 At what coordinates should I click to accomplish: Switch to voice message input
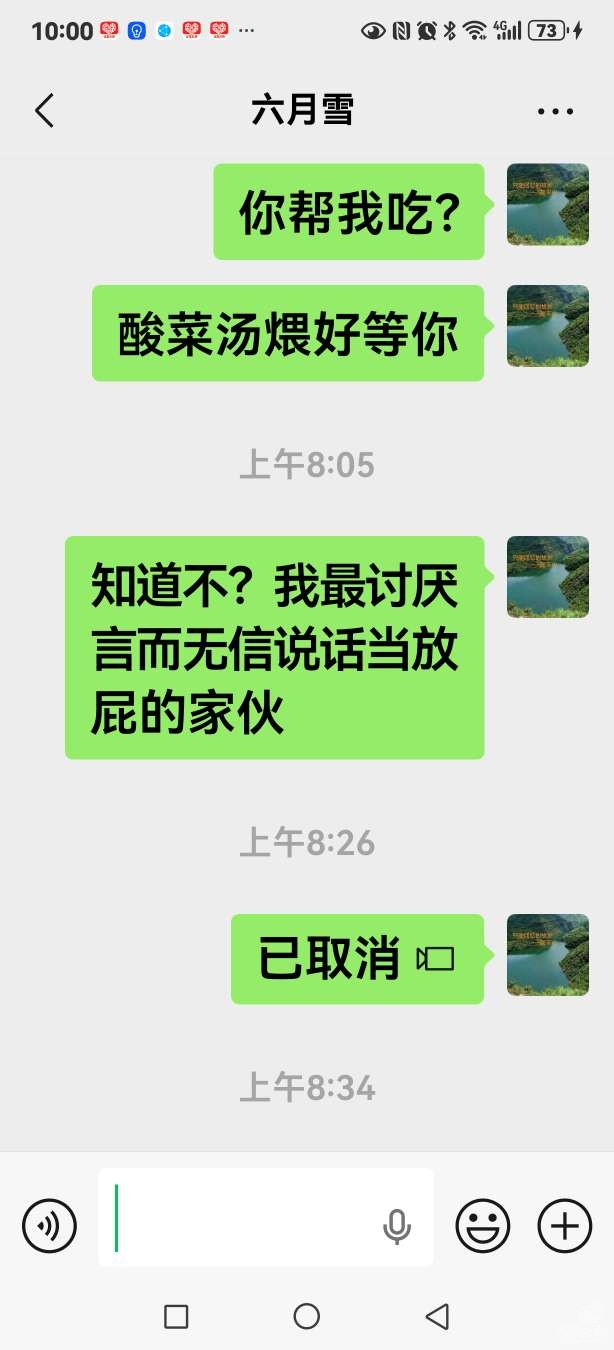click(x=50, y=1224)
